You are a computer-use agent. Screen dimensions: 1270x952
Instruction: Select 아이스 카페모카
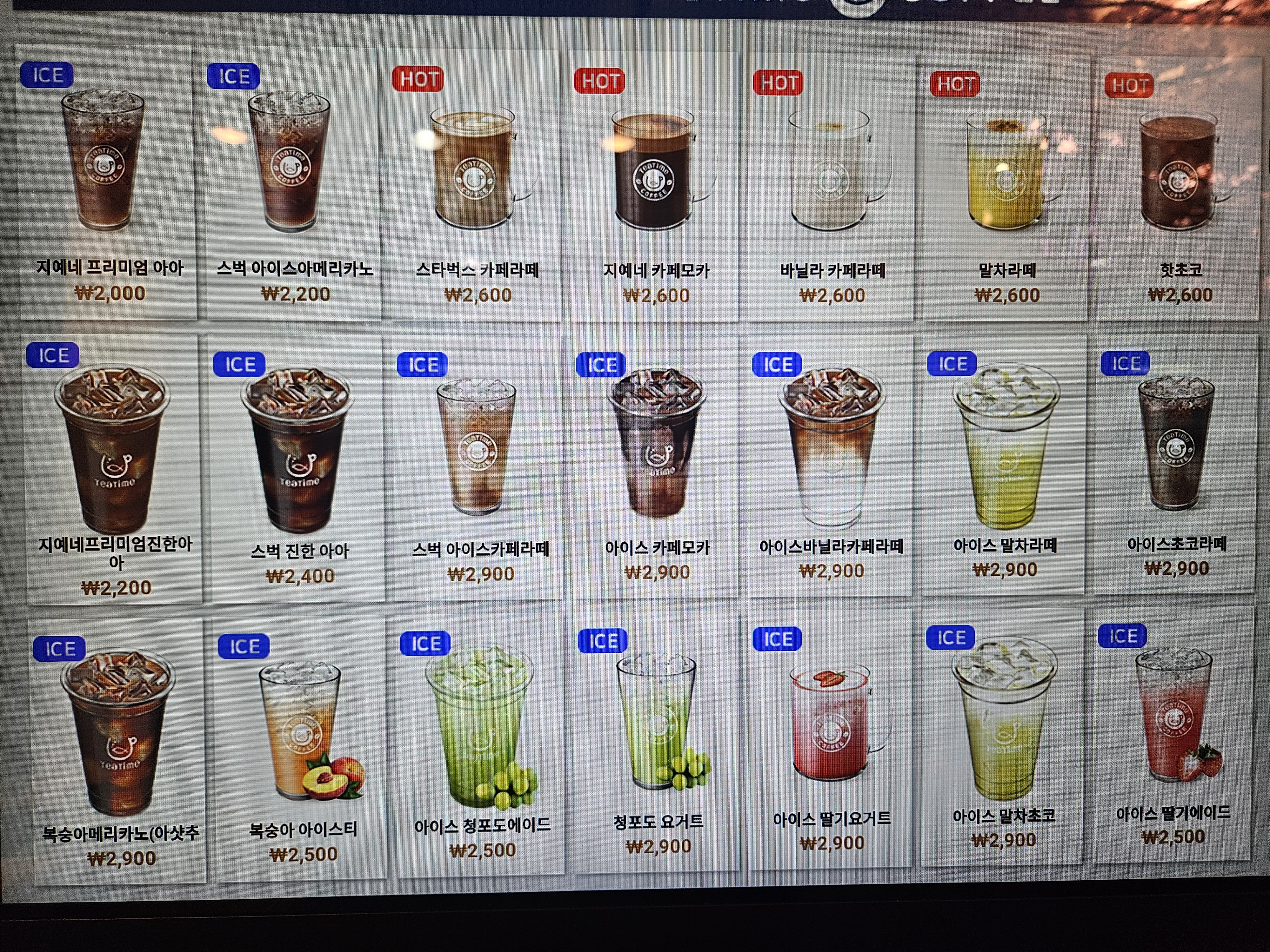coord(656,466)
